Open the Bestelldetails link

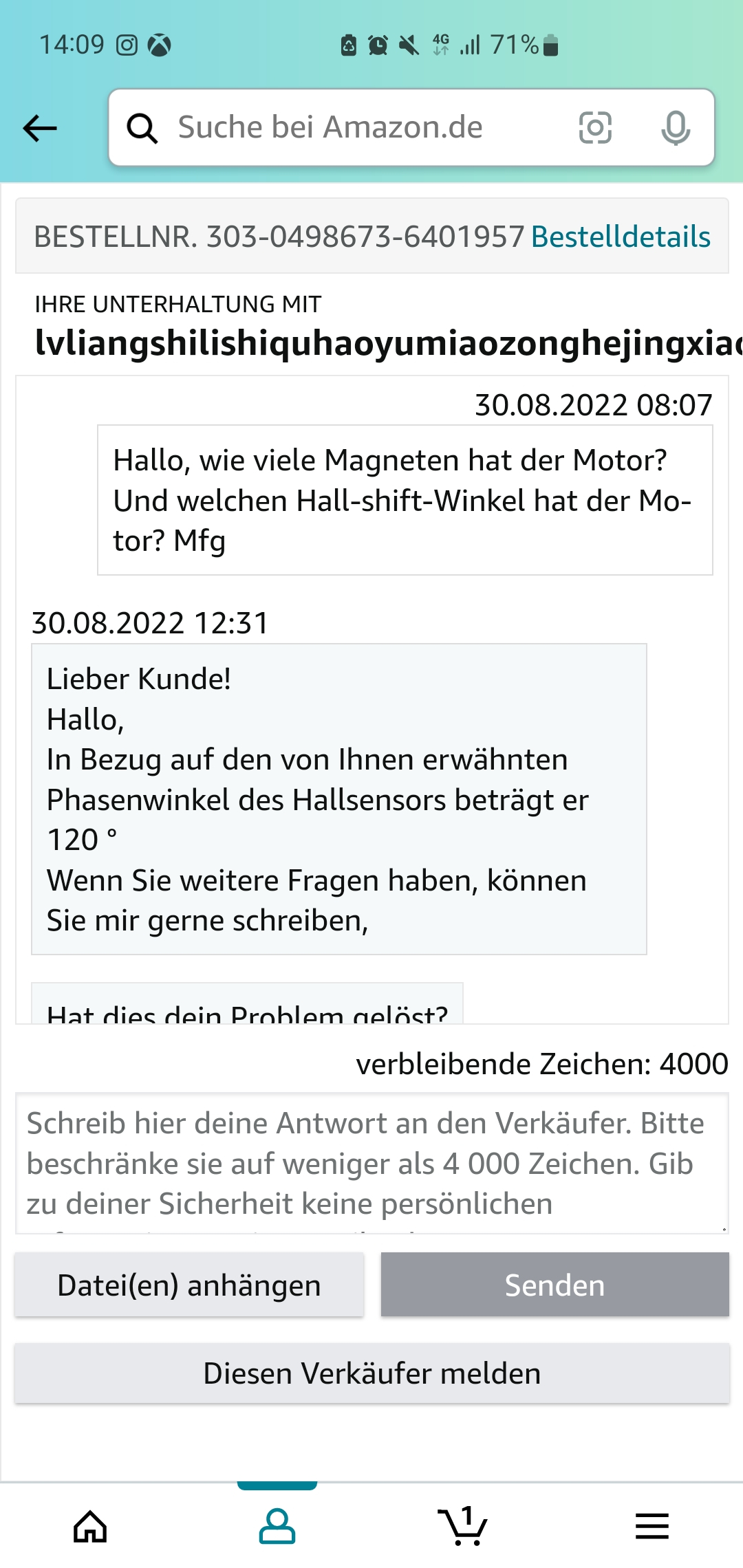(x=621, y=237)
